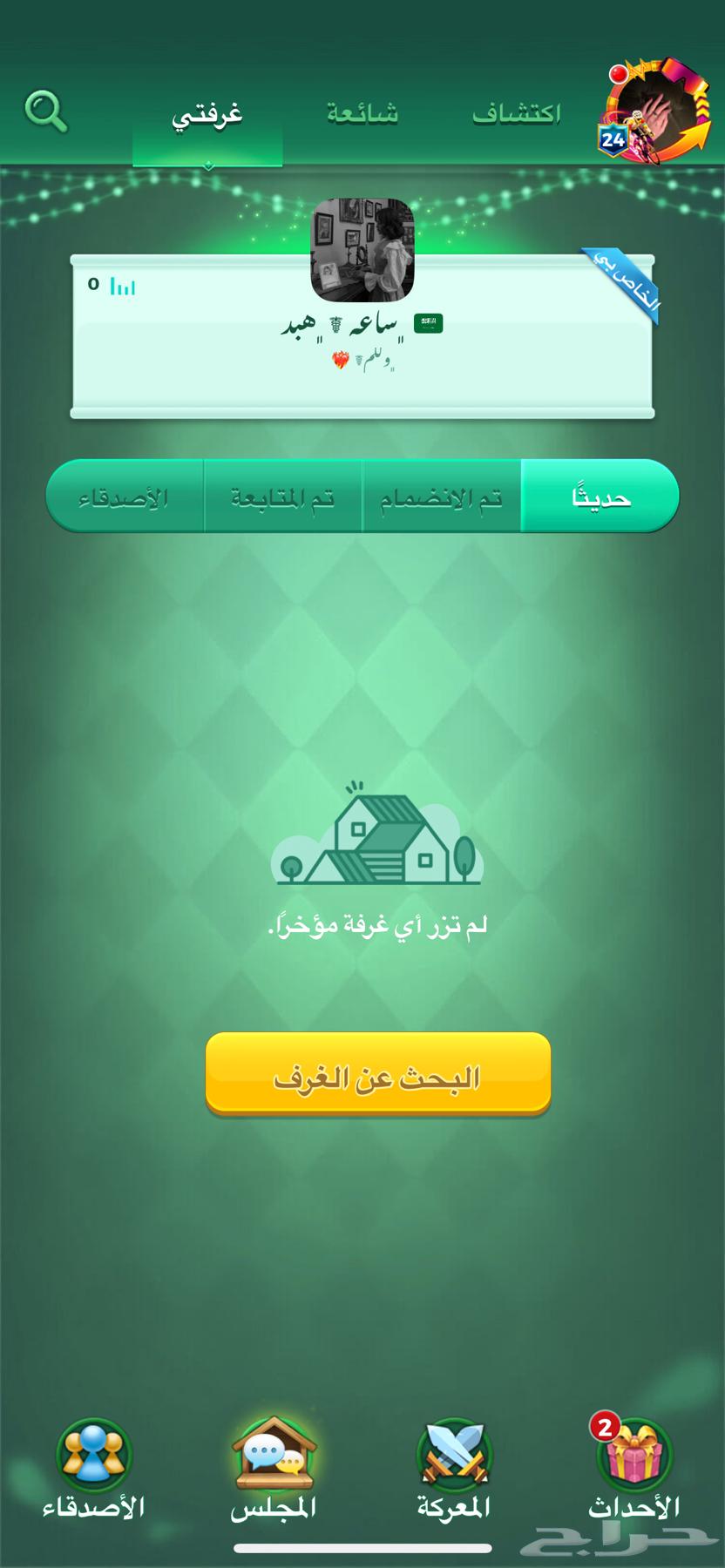Enable the تم الانضمام filter

point(439,497)
